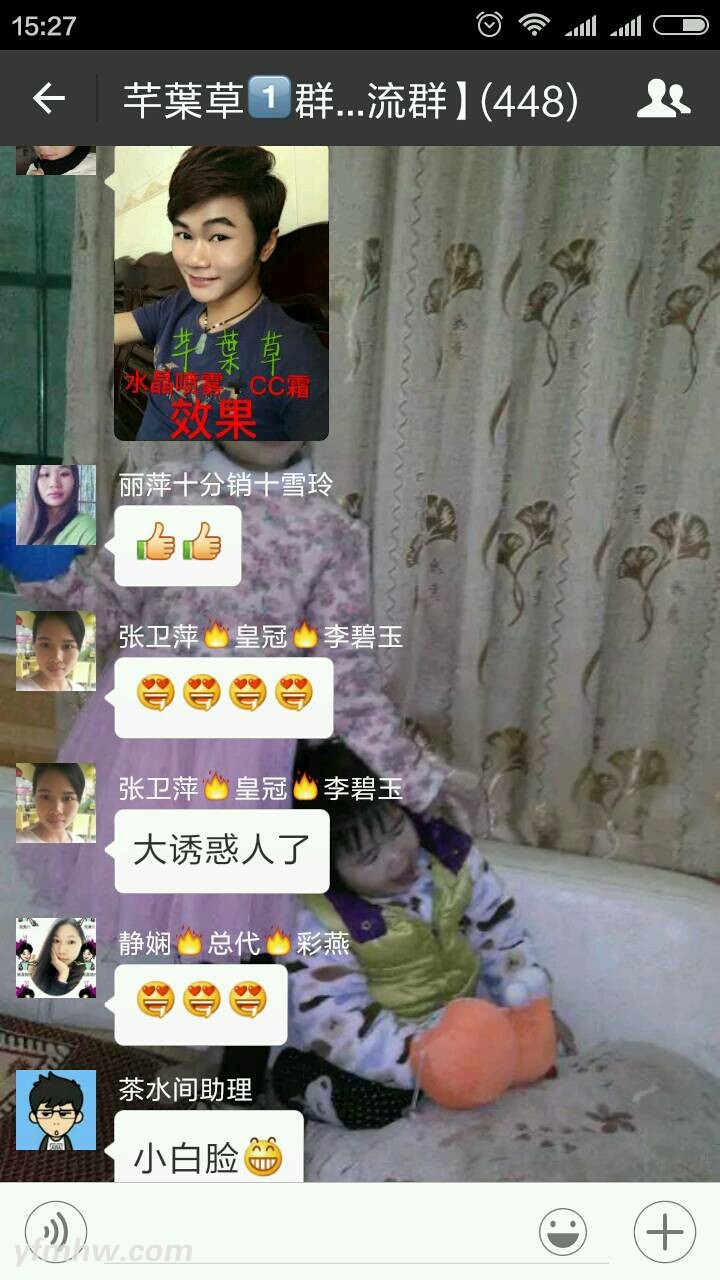Go back from the group chat
720x1280 pixels.
[x=48, y=99]
